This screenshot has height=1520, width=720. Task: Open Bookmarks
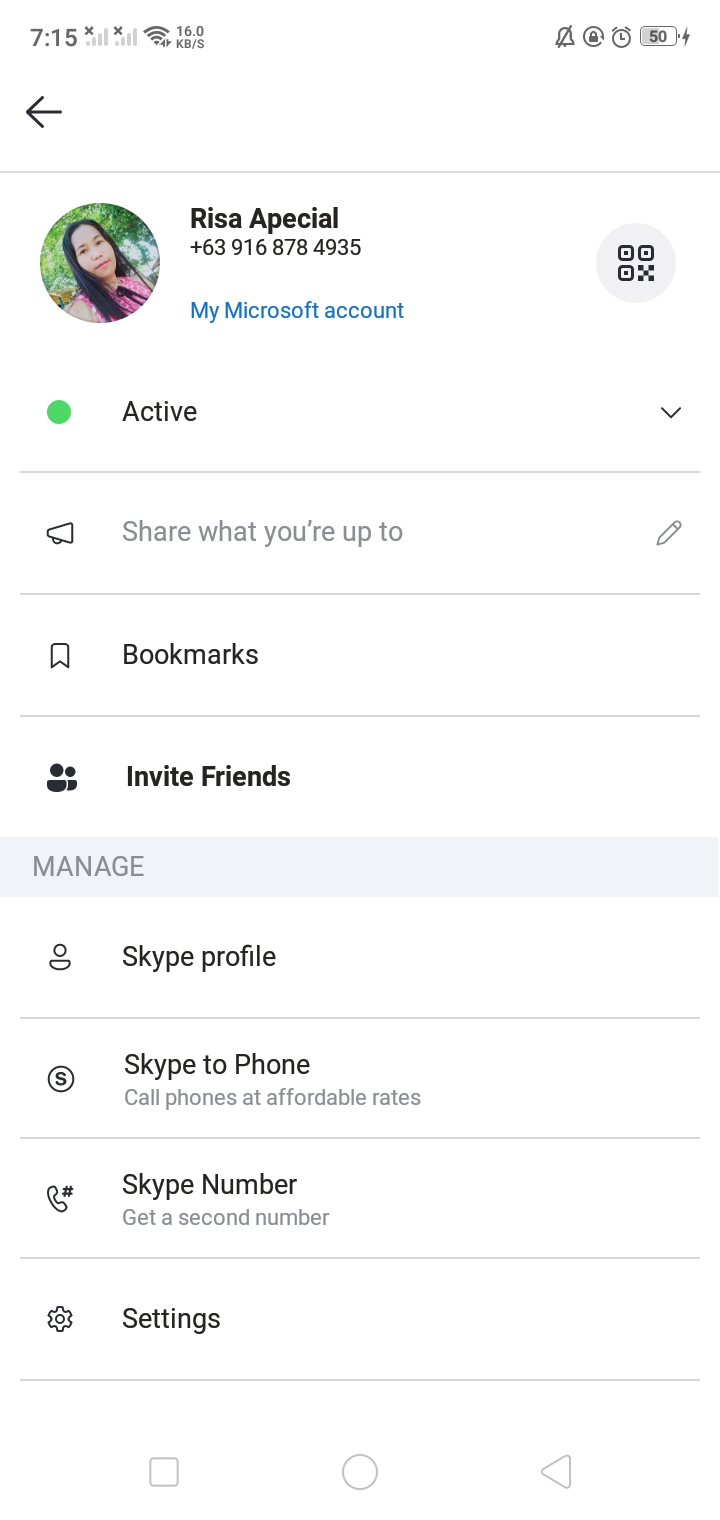point(360,655)
